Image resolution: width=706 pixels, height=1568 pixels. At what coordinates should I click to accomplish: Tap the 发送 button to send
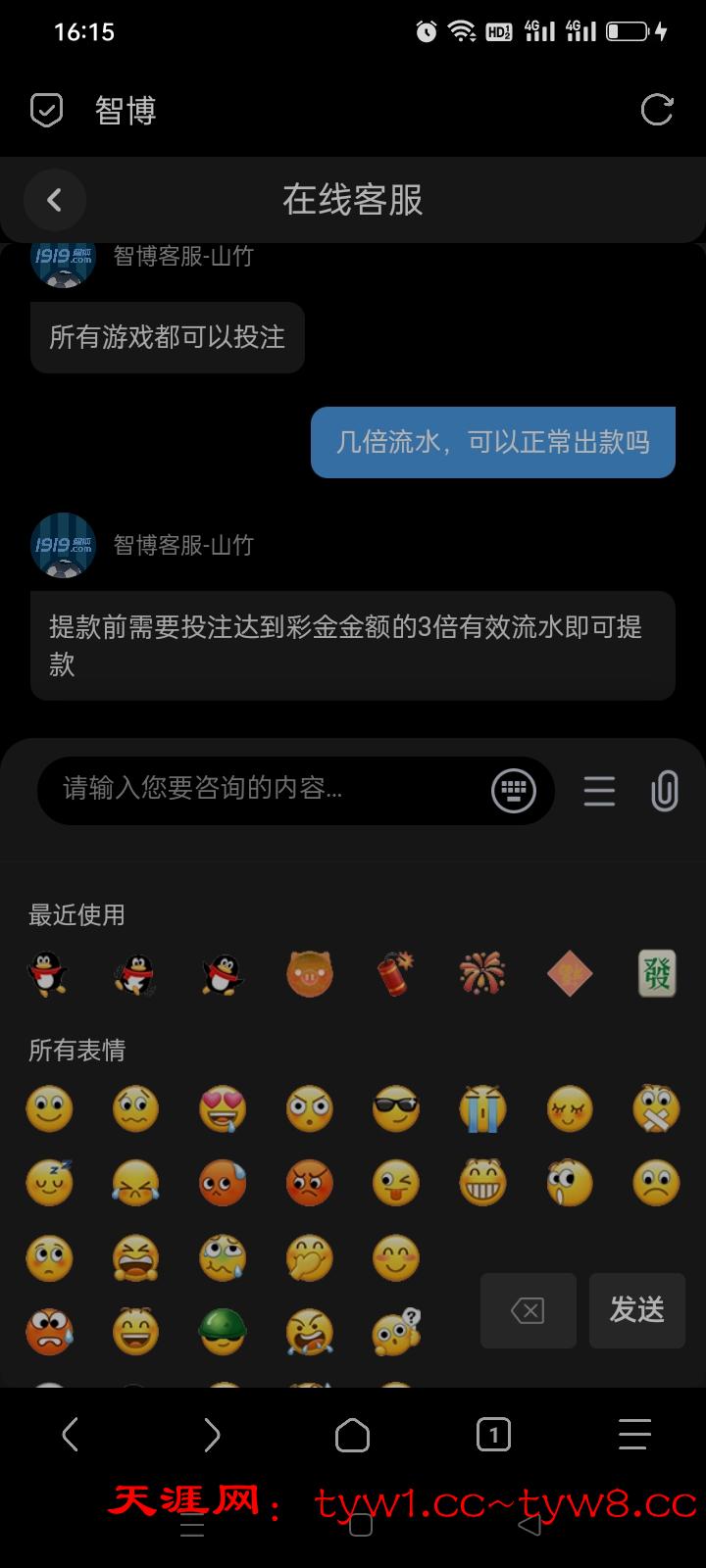(x=636, y=1310)
